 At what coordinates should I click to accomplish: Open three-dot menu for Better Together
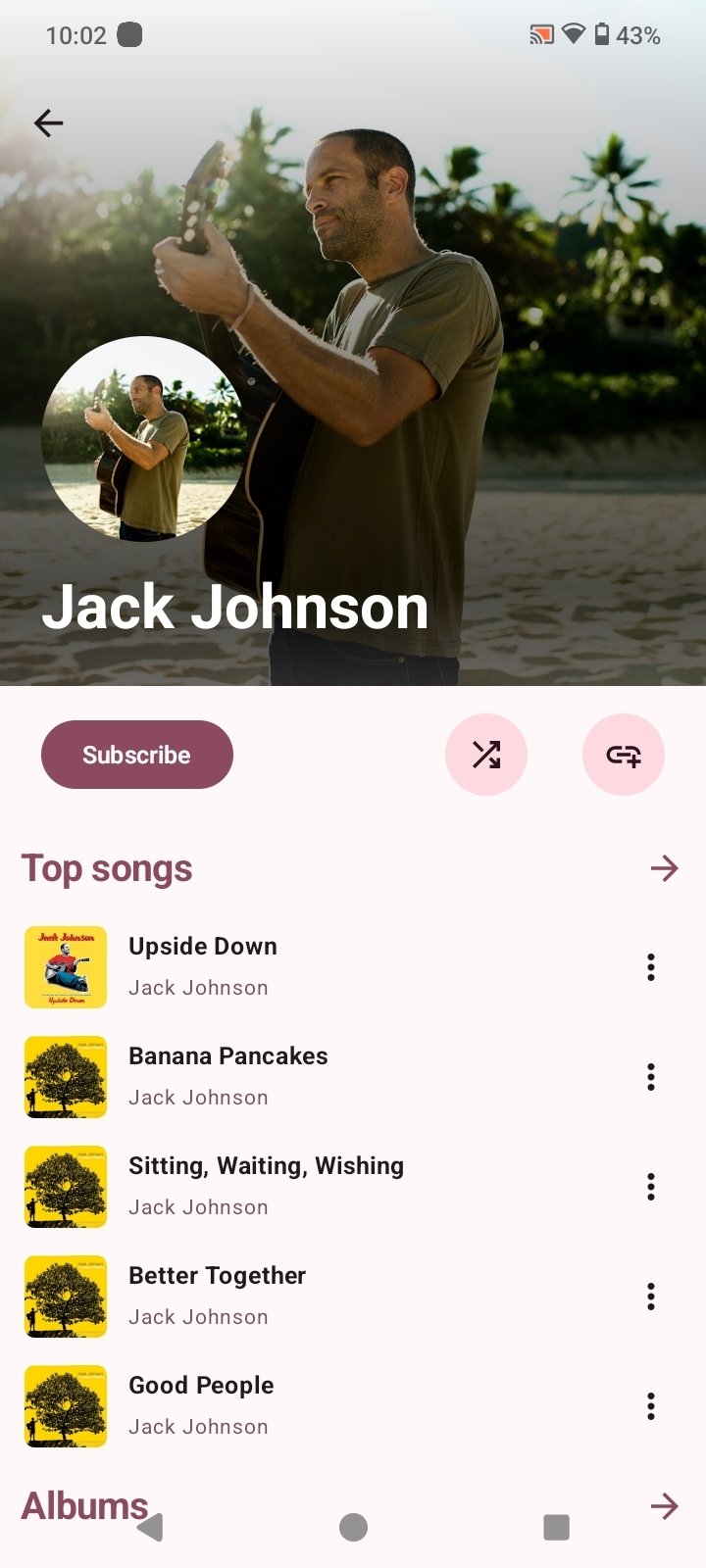click(650, 1297)
